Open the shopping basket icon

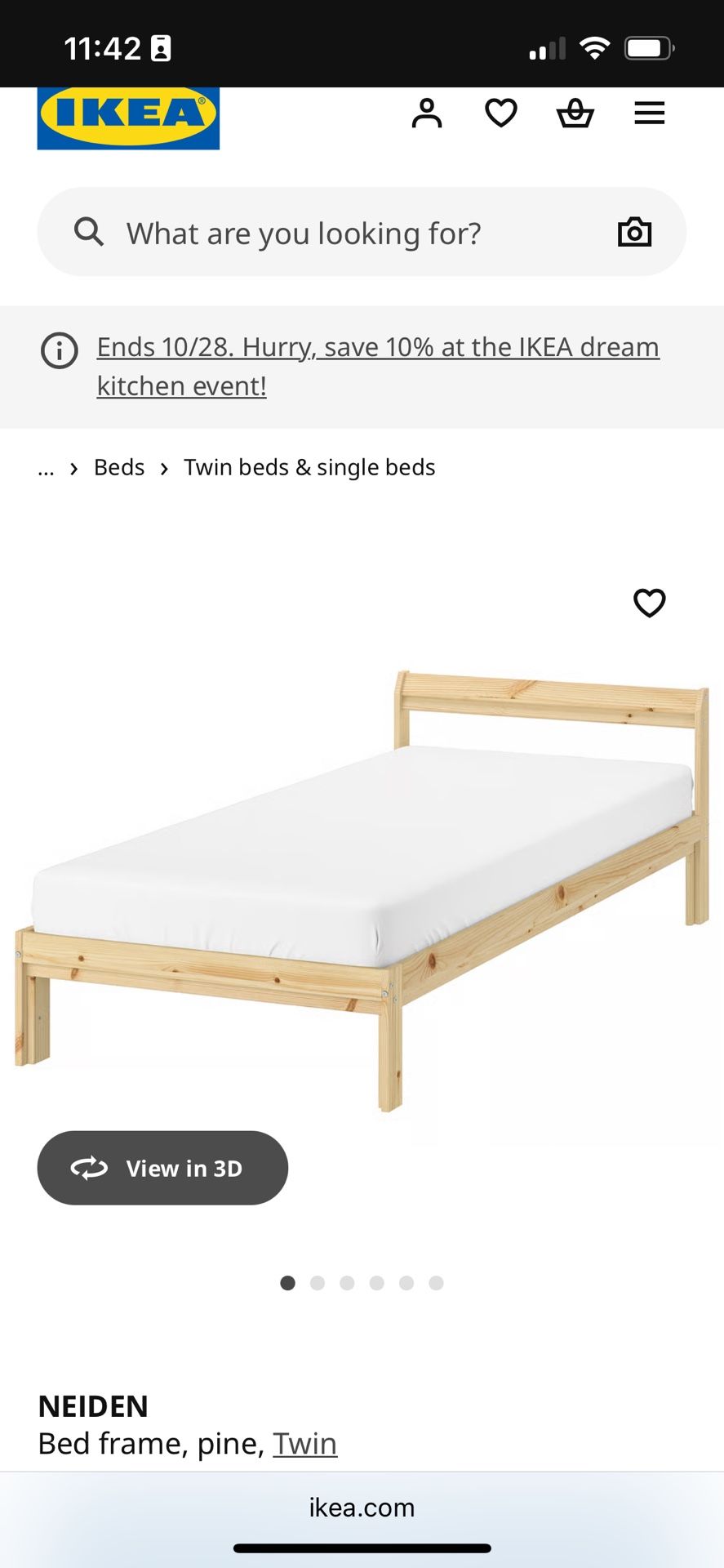click(575, 114)
